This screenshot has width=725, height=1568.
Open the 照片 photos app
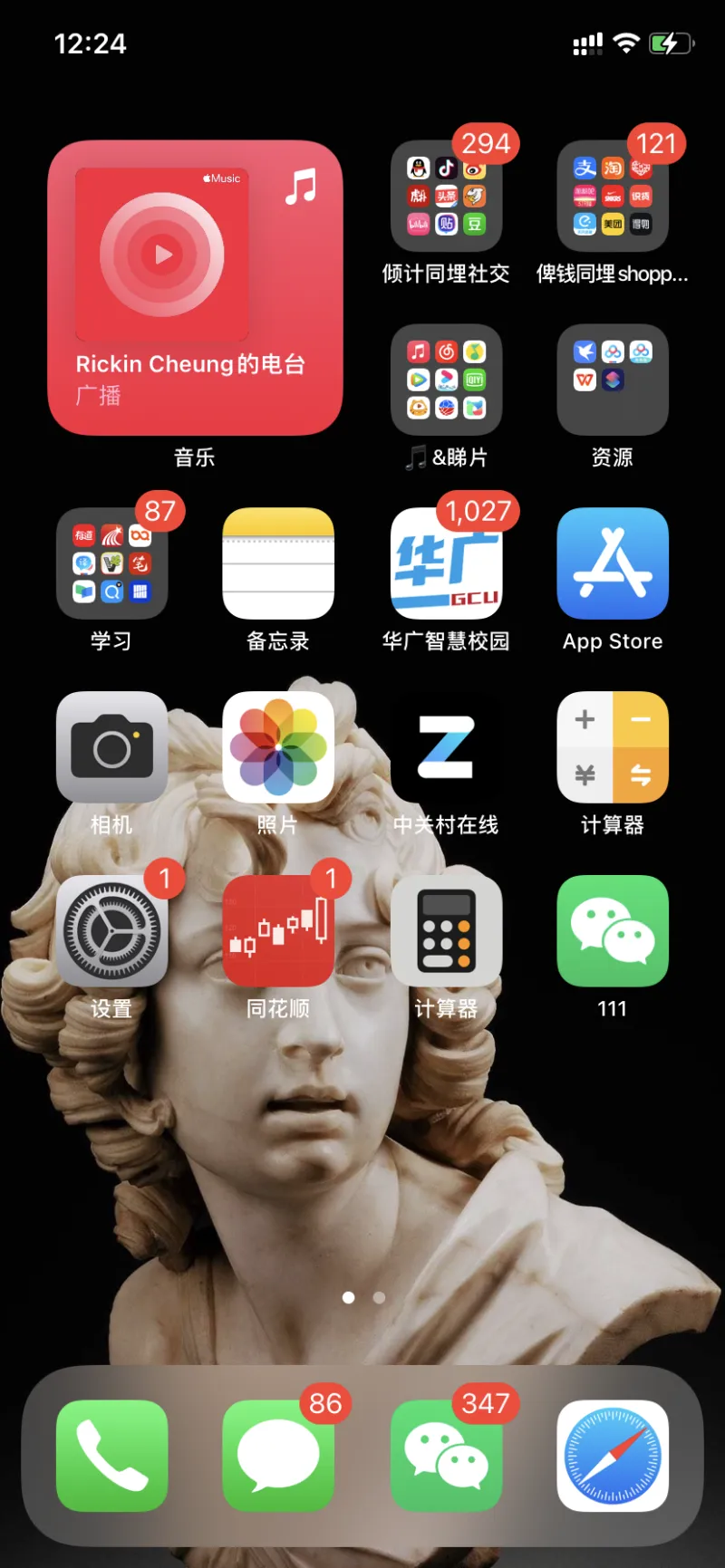click(x=278, y=747)
